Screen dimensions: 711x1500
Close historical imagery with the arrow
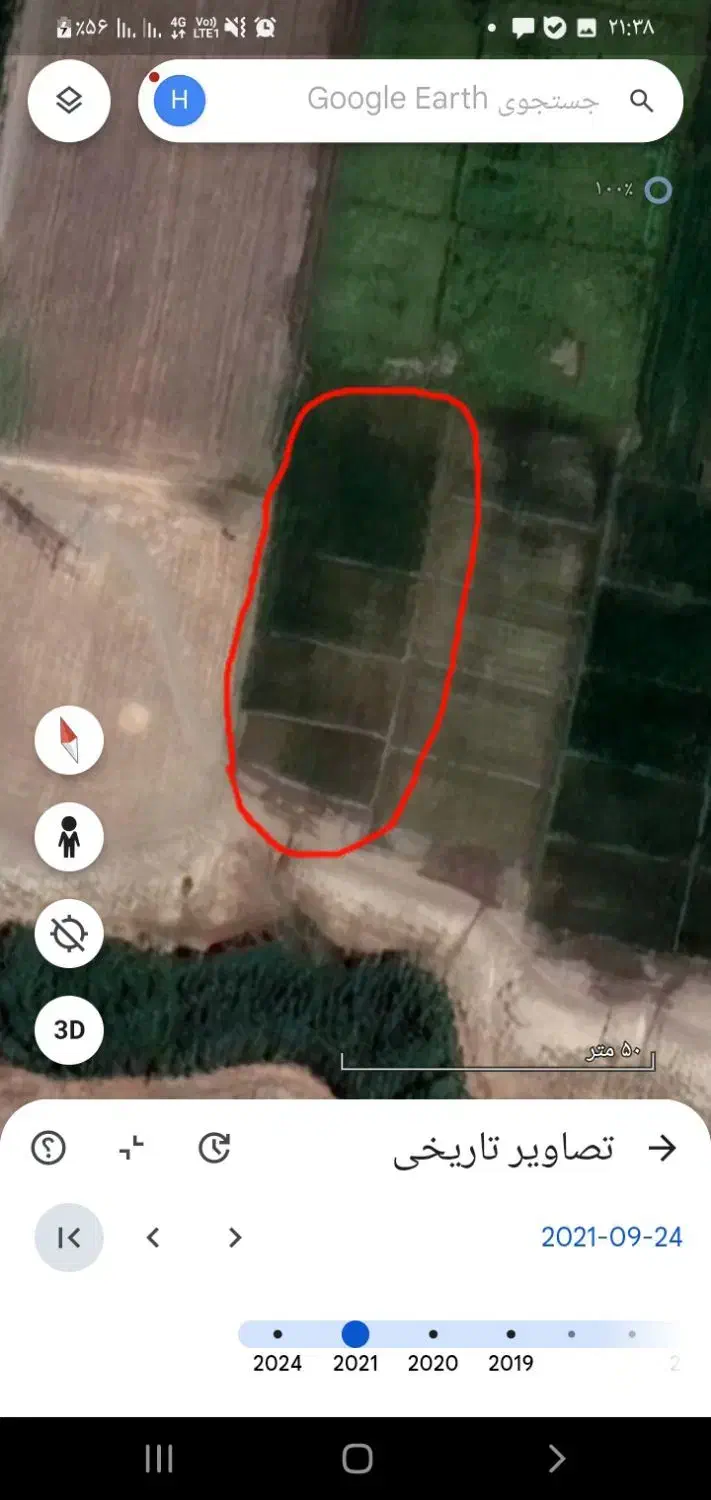pos(662,1148)
